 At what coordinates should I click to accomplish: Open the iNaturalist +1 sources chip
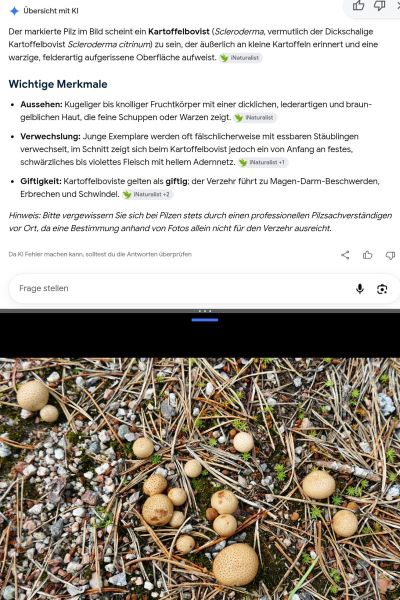coord(263,162)
